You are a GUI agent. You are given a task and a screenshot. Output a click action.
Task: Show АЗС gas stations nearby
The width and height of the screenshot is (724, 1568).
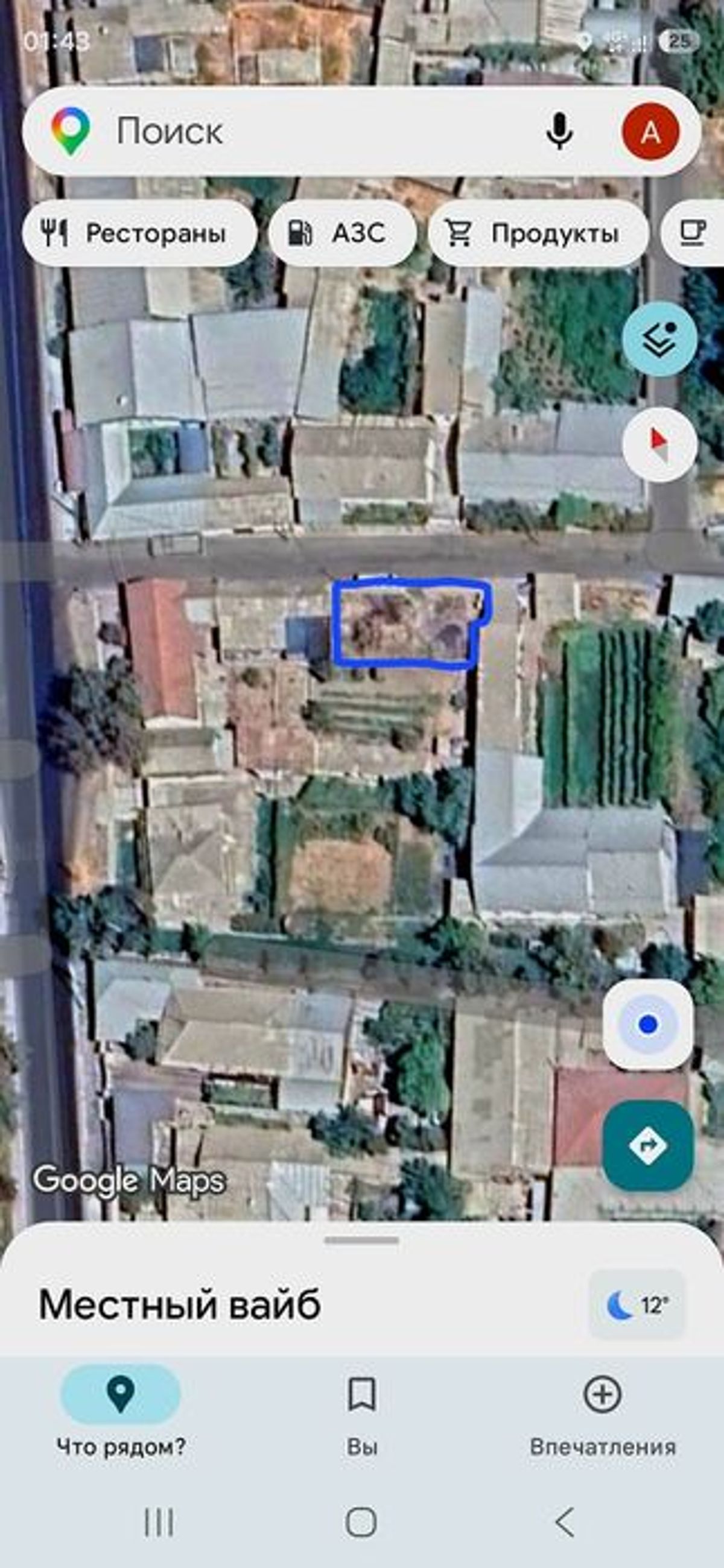343,233
